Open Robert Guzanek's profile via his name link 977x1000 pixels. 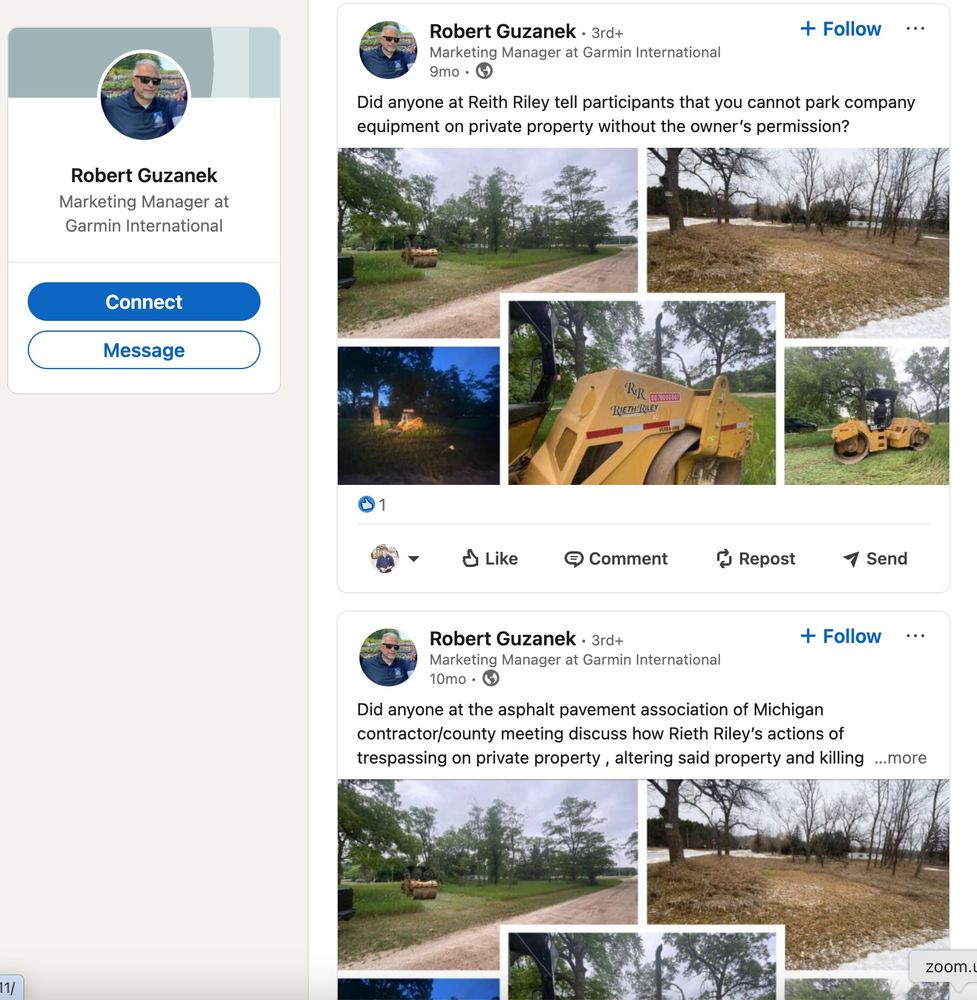502,31
